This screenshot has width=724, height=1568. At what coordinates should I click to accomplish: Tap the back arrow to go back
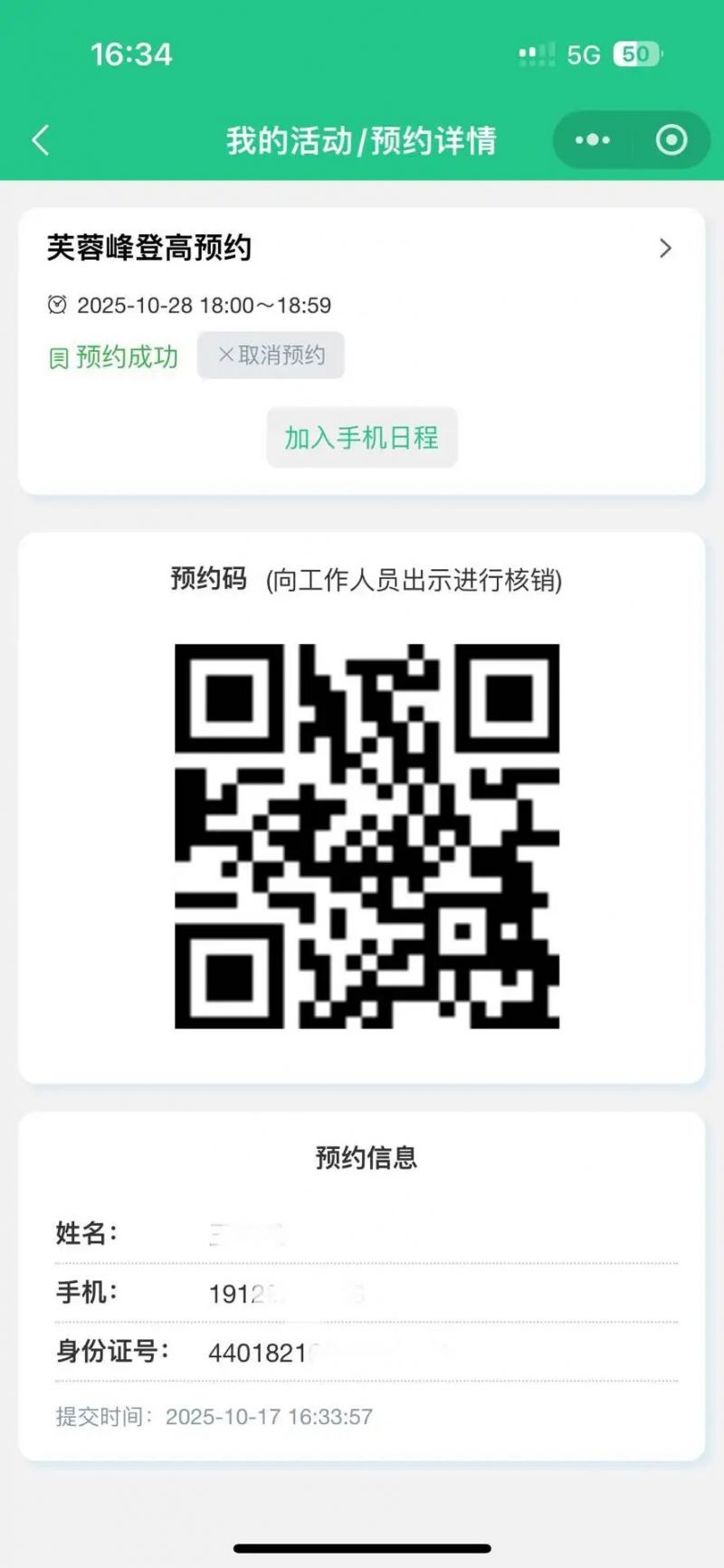[x=38, y=138]
